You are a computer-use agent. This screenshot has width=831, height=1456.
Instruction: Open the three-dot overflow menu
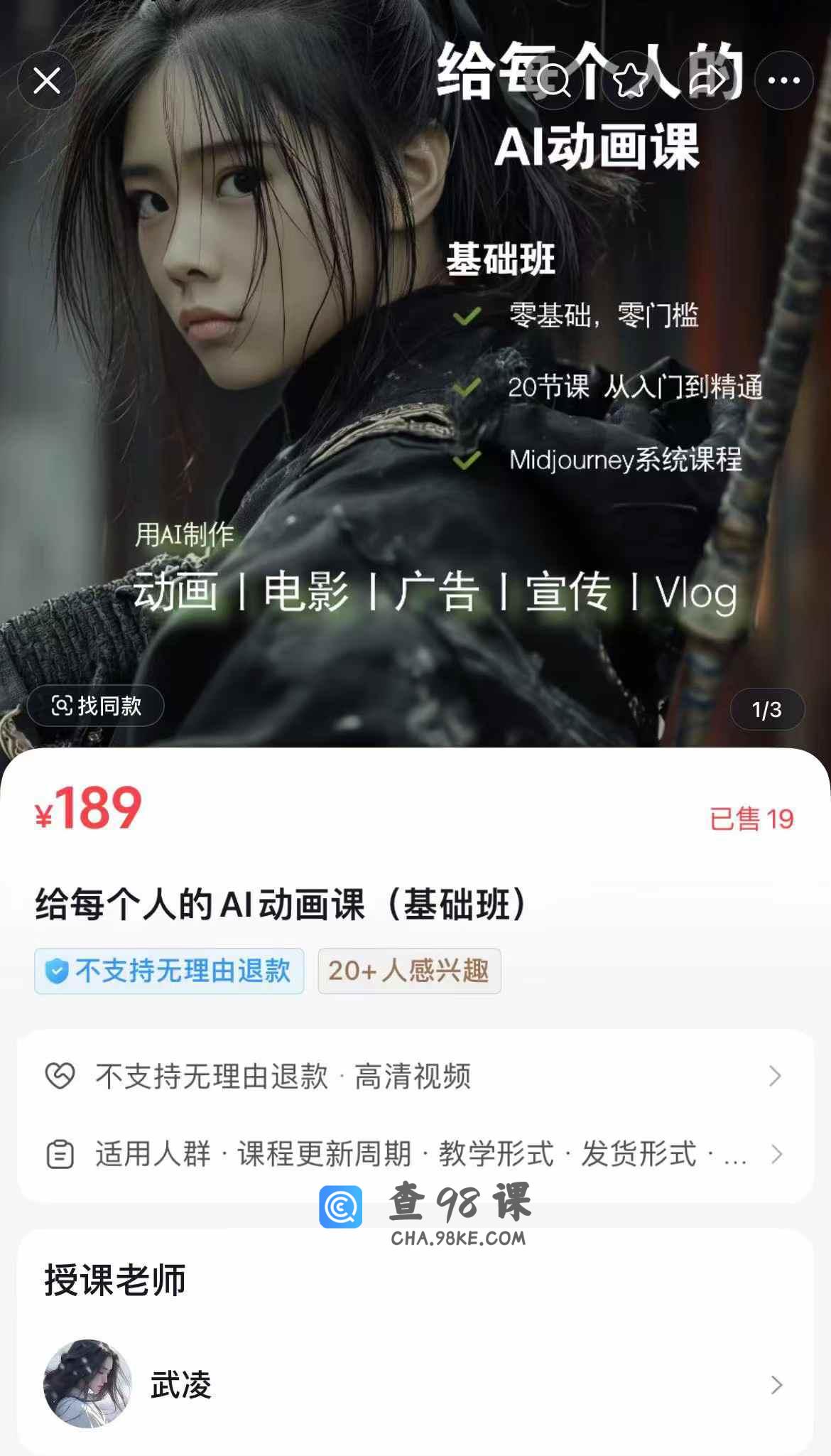pyautogui.click(x=783, y=80)
